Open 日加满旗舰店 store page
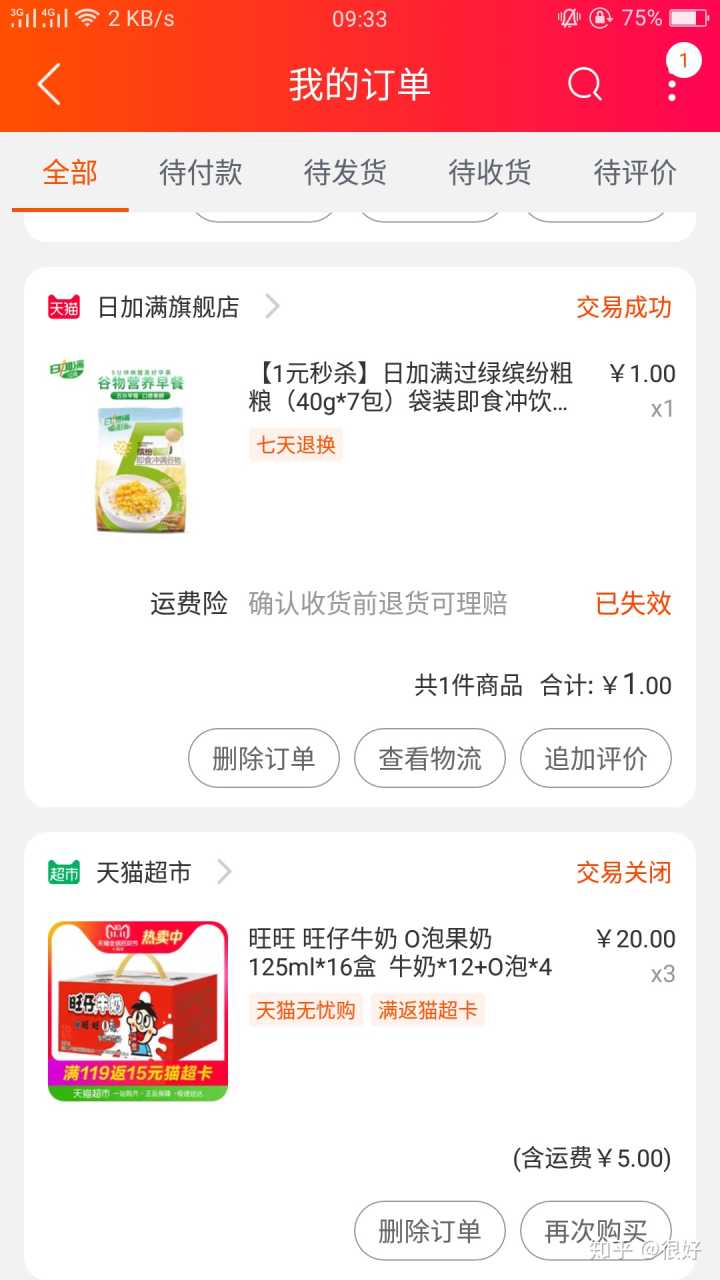The width and height of the screenshot is (720, 1280). click(168, 307)
